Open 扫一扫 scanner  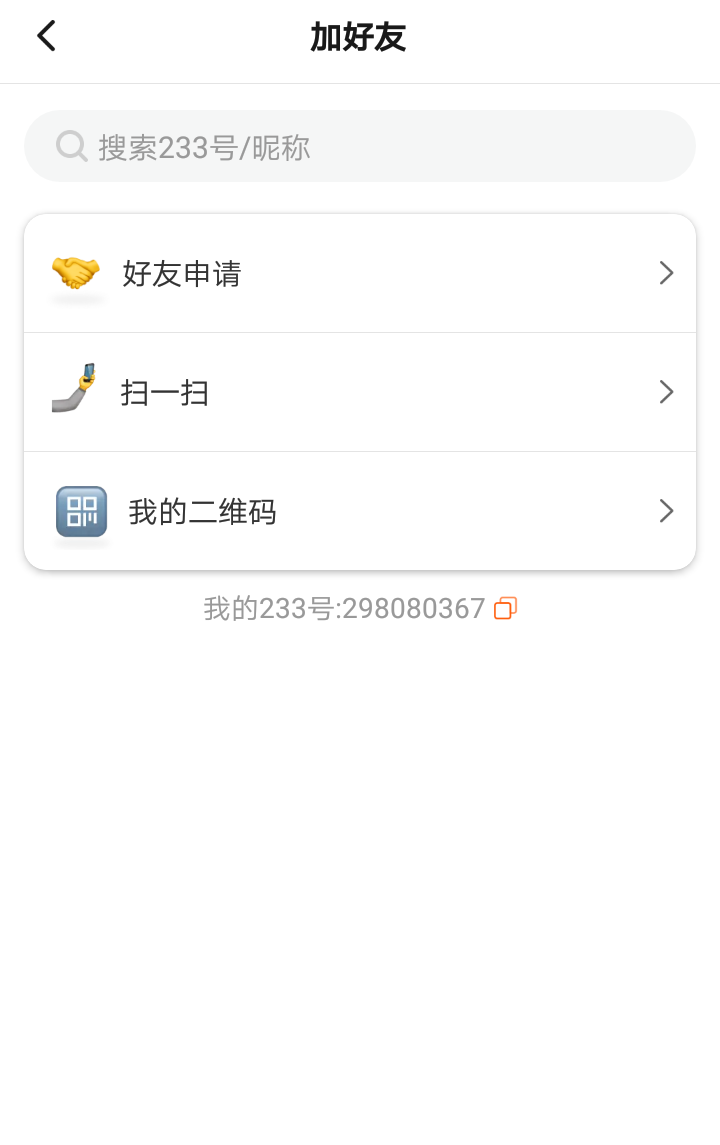(360, 392)
